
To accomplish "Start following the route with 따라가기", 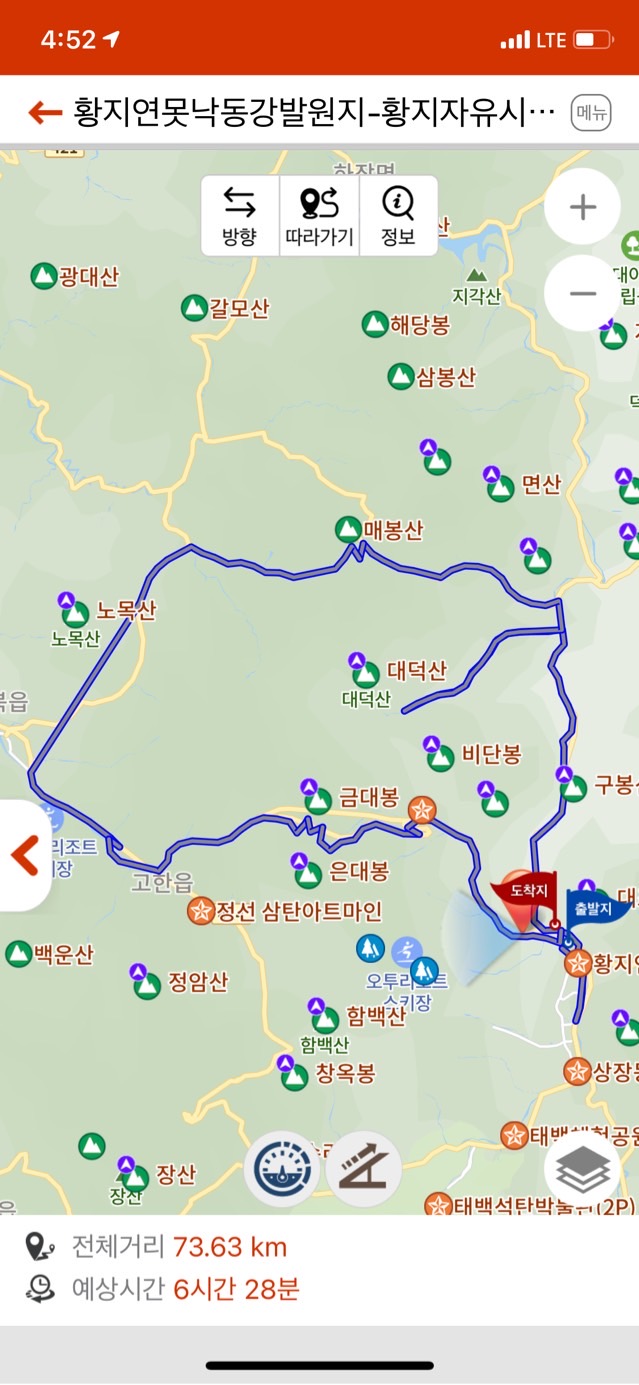I will [x=319, y=215].
